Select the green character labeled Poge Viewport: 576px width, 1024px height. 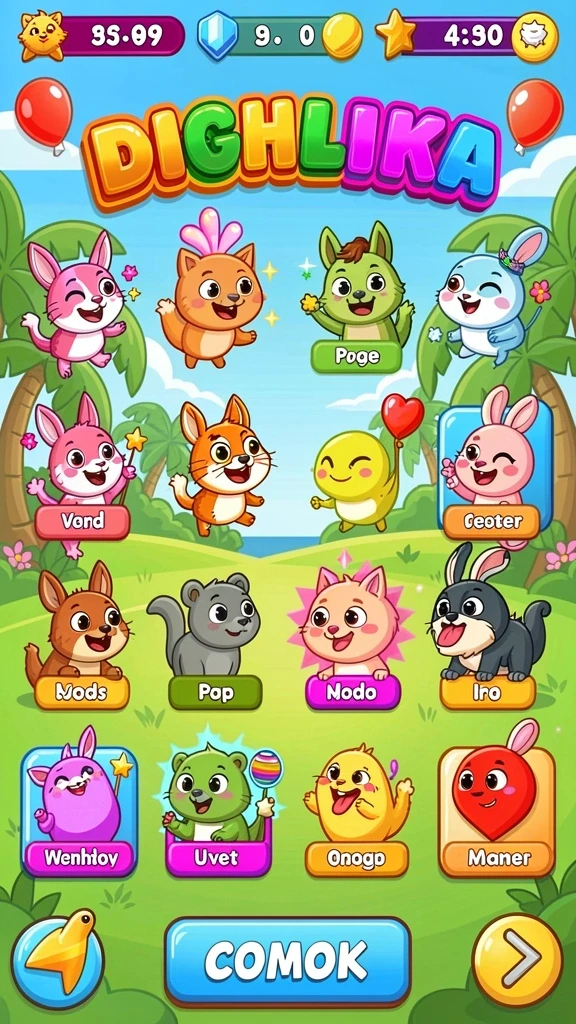pos(357,298)
